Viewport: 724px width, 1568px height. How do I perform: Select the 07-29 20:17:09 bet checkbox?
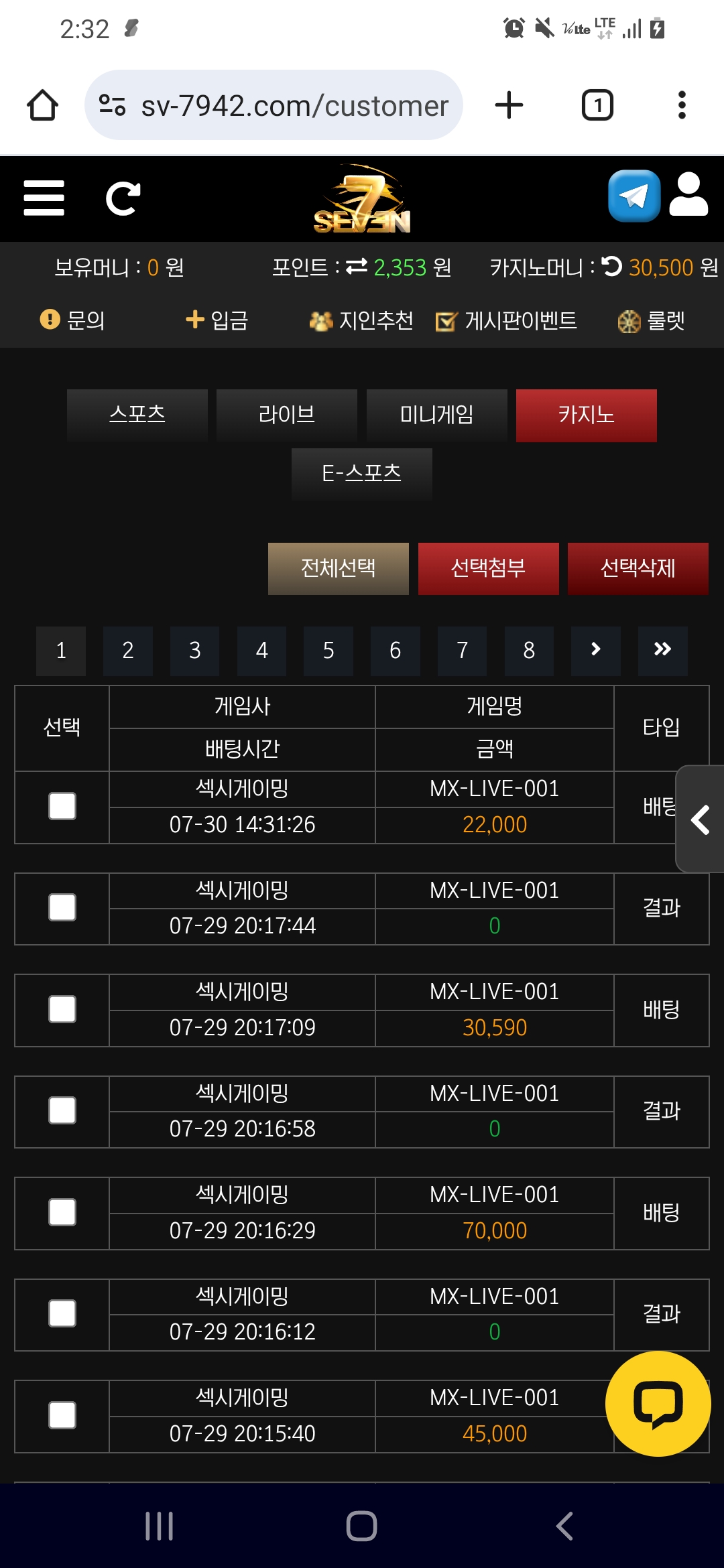click(x=62, y=1009)
